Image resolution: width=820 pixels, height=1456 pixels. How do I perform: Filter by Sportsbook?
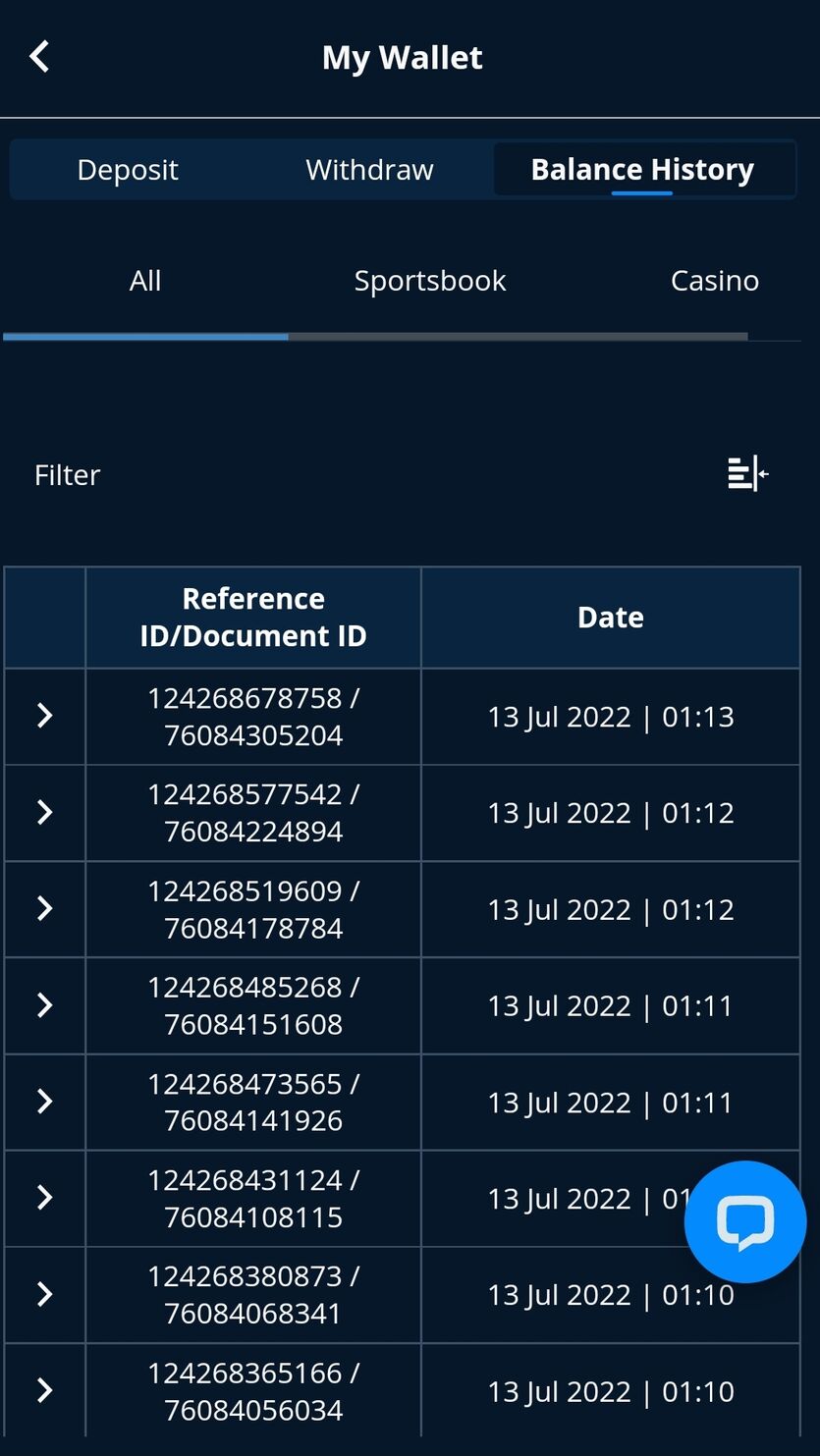point(430,281)
